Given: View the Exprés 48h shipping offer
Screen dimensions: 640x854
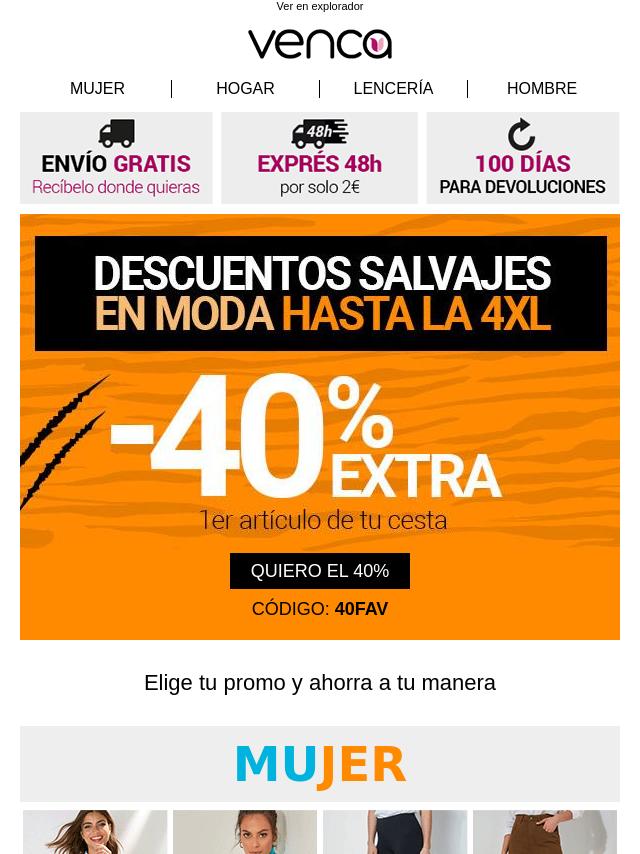Looking at the screenshot, I should click(x=319, y=158).
